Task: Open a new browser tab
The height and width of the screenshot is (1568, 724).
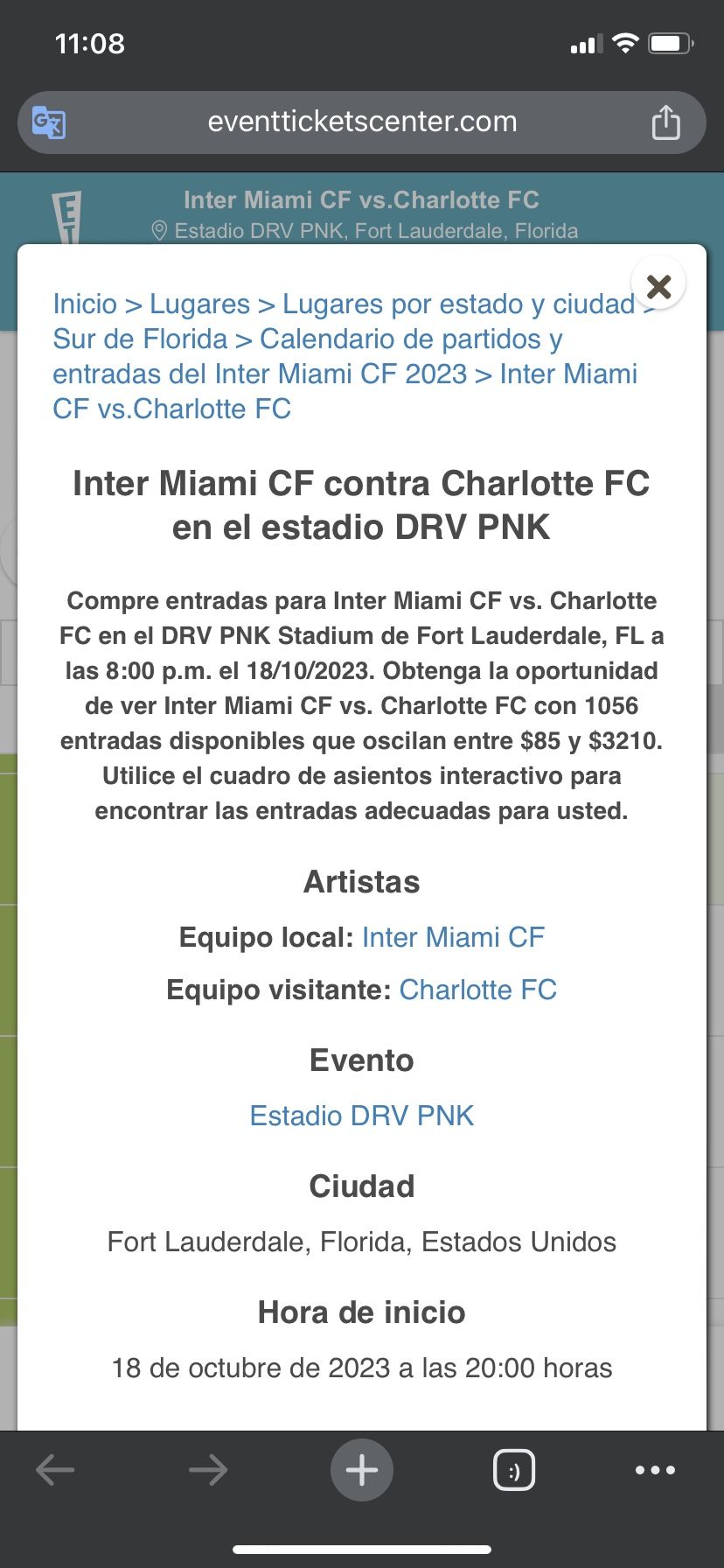Action: 362,1470
